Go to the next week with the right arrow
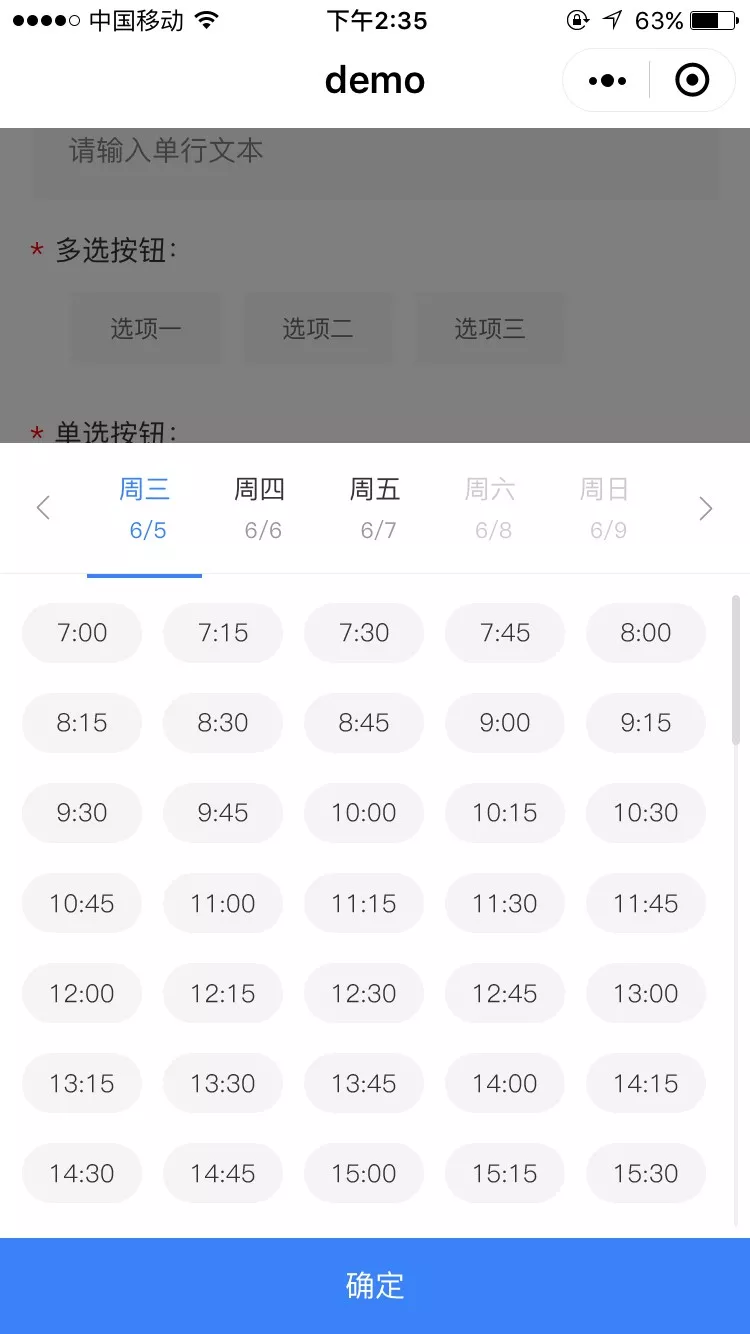 (x=706, y=509)
